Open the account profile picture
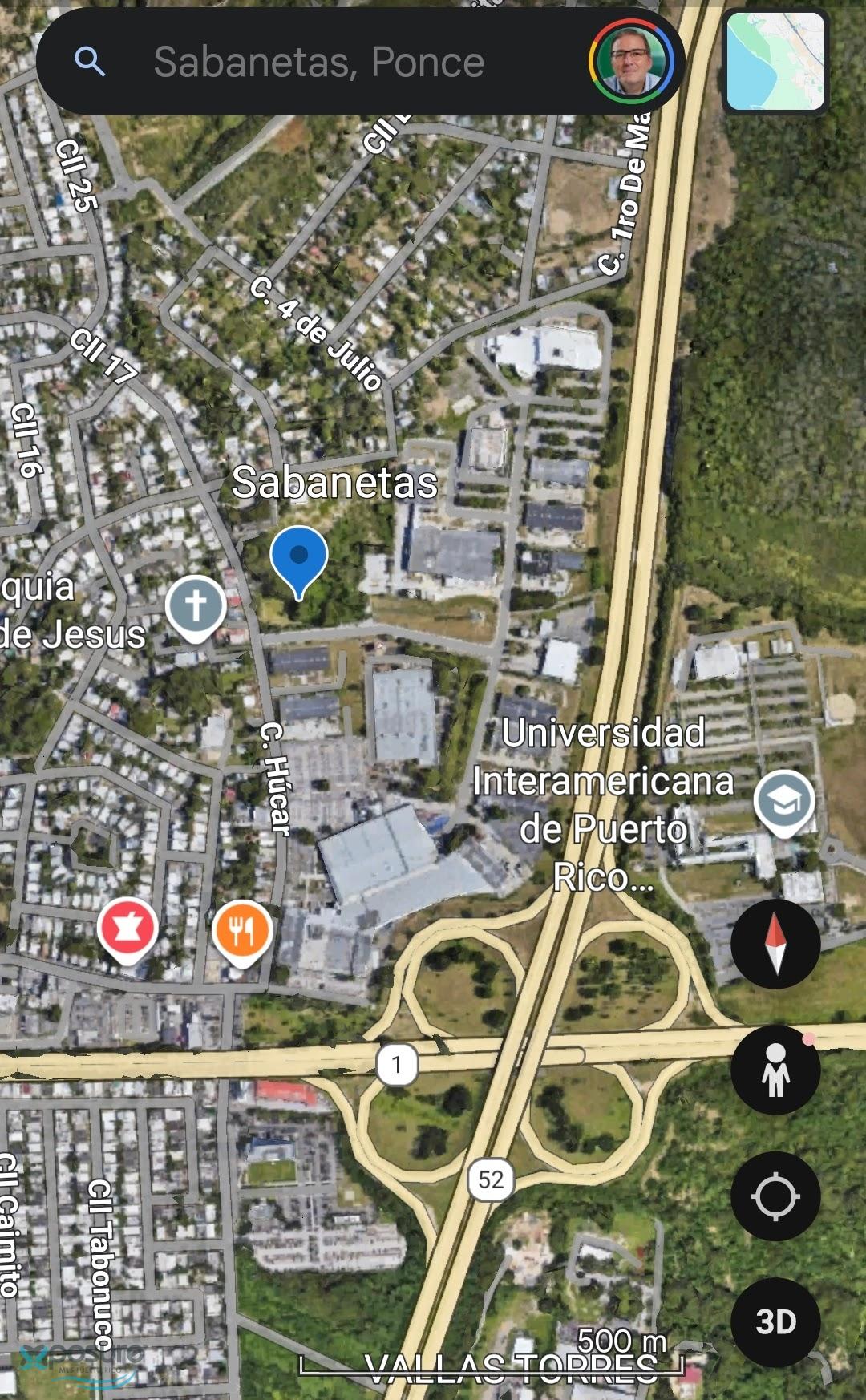The width and height of the screenshot is (866, 1400). pyautogui.click(x=632, y=61)
